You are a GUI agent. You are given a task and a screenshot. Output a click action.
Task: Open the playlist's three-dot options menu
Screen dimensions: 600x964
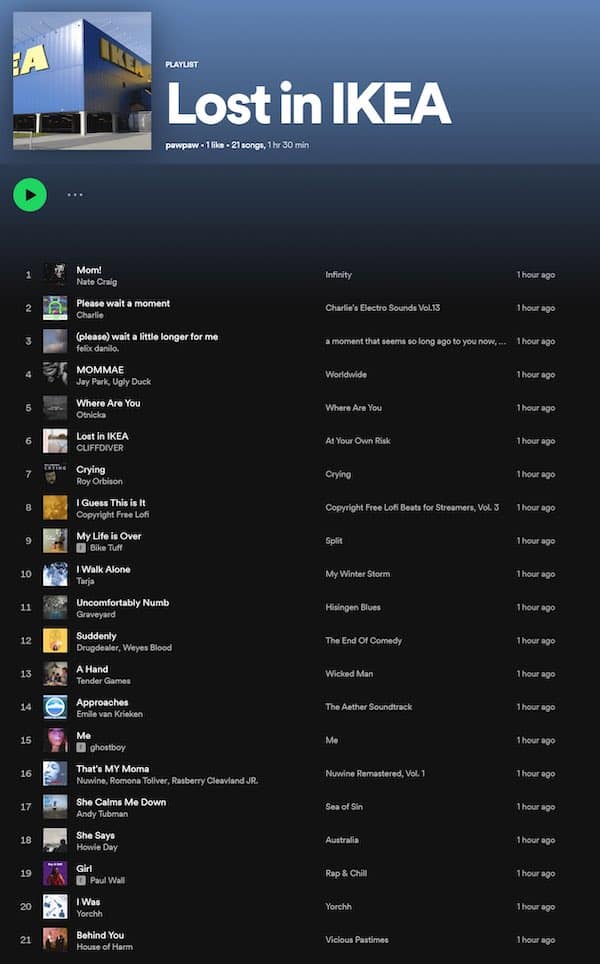[75, 194]
